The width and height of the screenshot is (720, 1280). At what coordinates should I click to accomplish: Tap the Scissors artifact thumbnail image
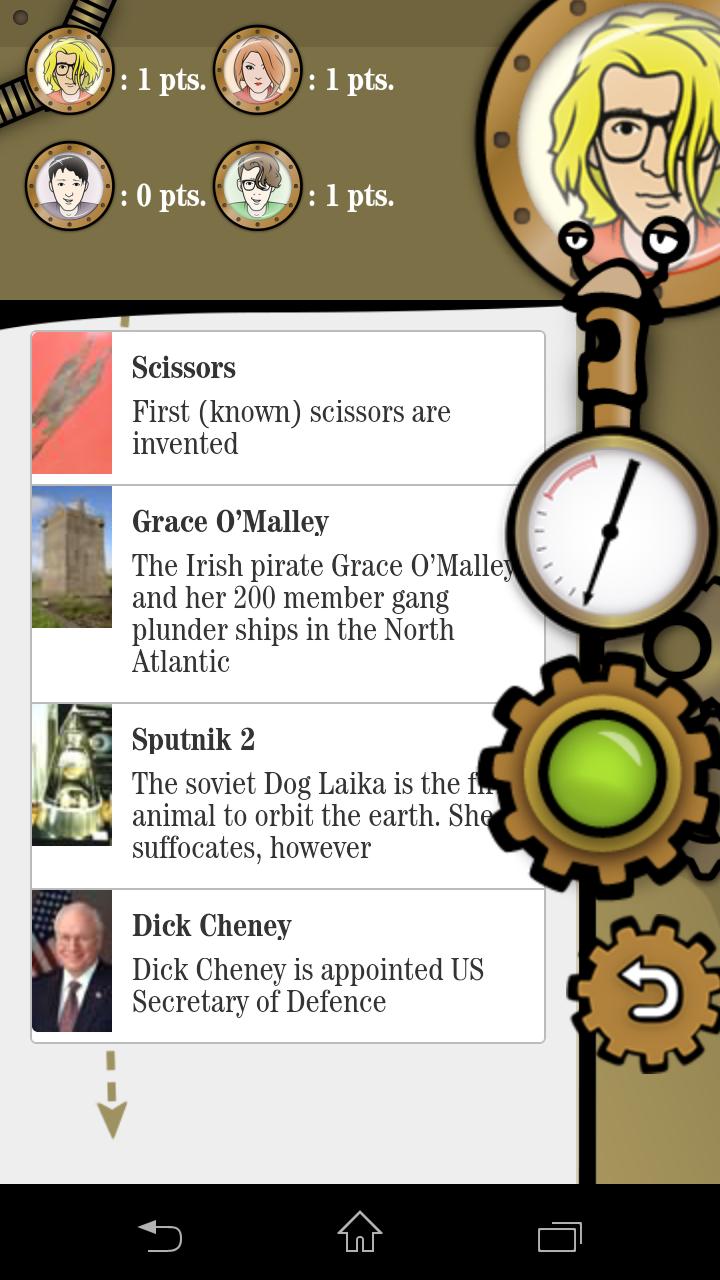click(71, 403)
